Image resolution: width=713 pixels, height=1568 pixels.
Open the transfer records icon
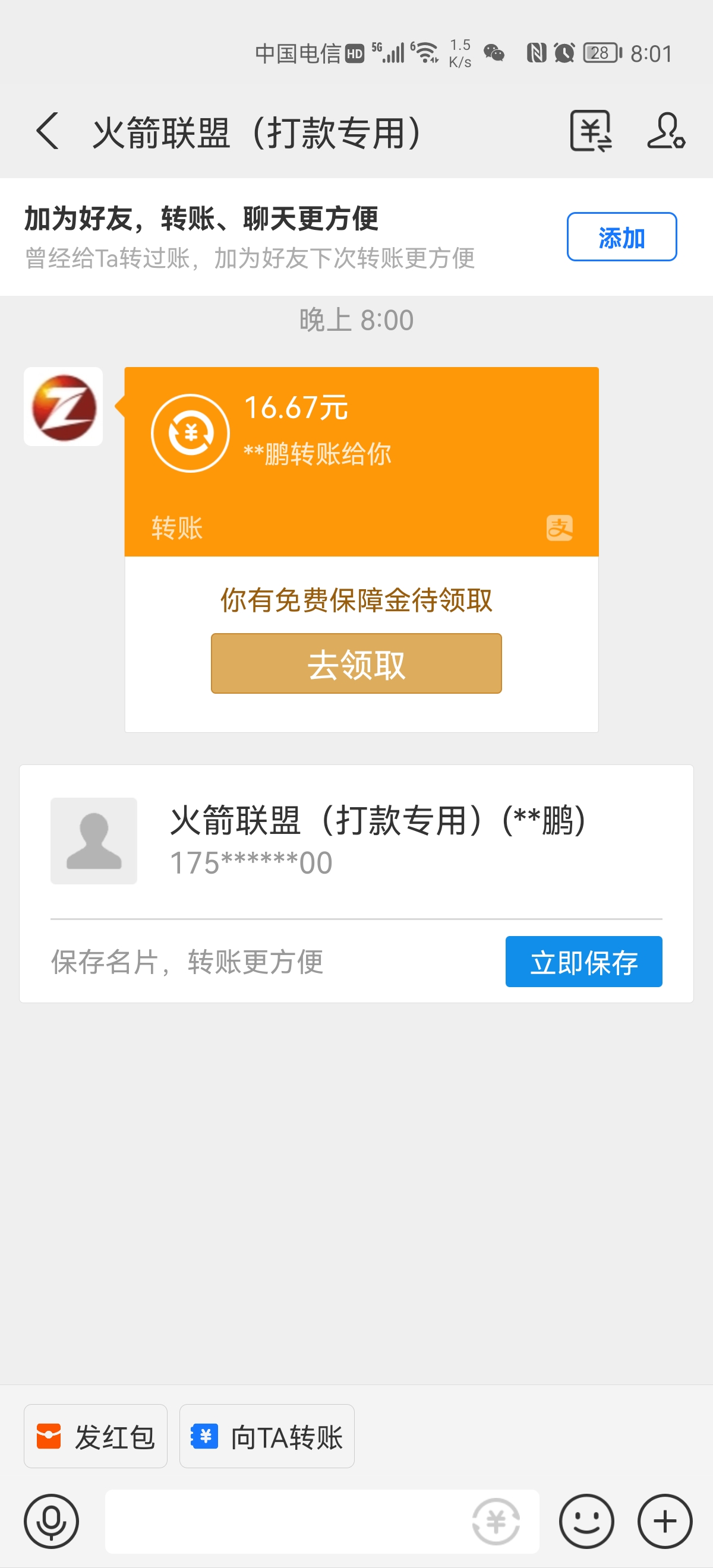pyautogui.click(x=590, y=131)
